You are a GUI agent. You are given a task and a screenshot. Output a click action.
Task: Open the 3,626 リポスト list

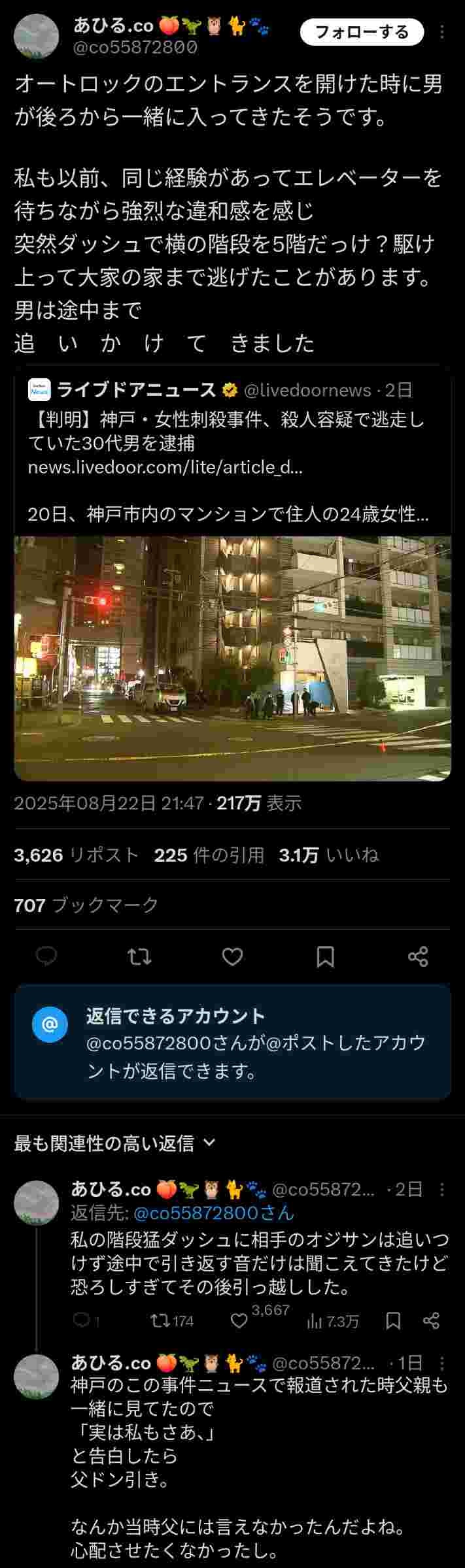point(76,855)
